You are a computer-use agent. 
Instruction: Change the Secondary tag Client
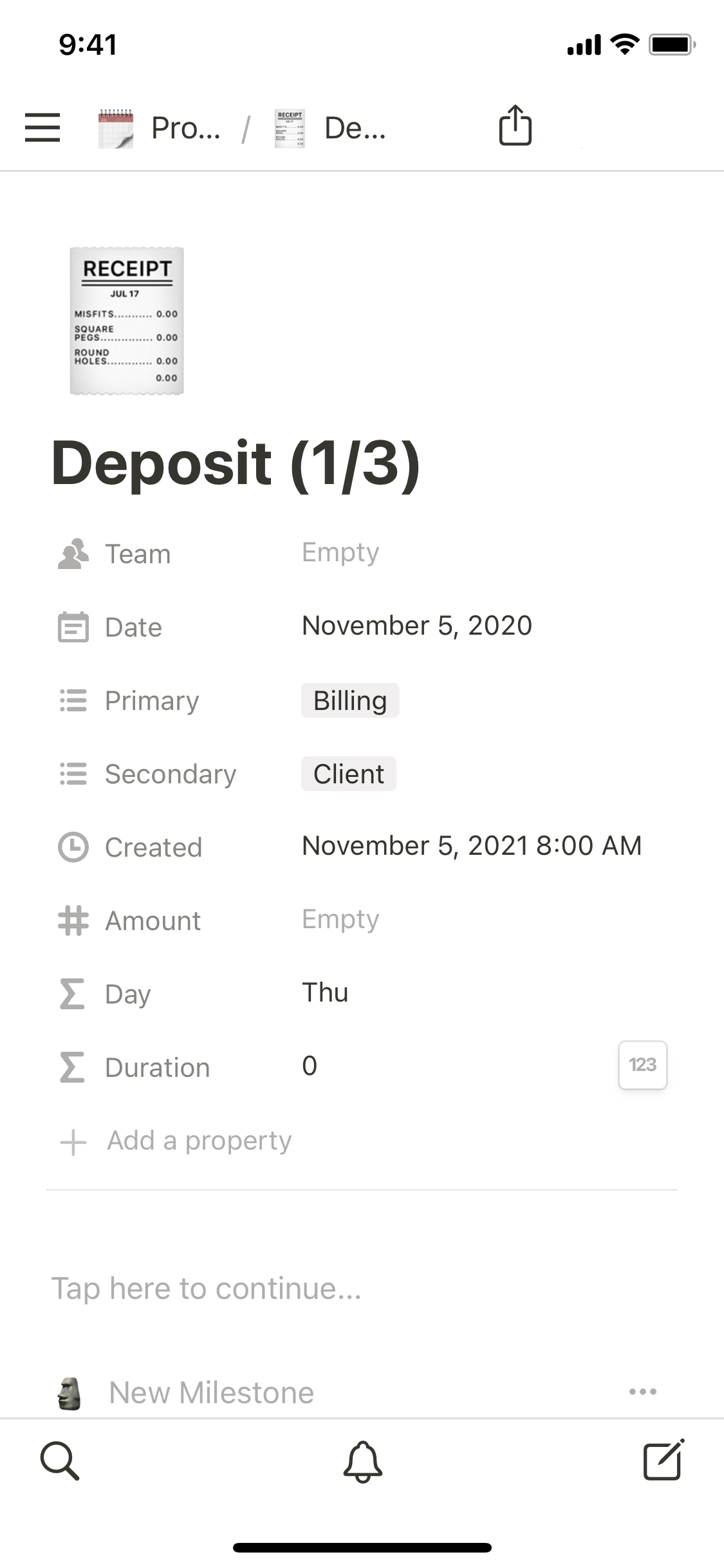(x=349, y=774)
